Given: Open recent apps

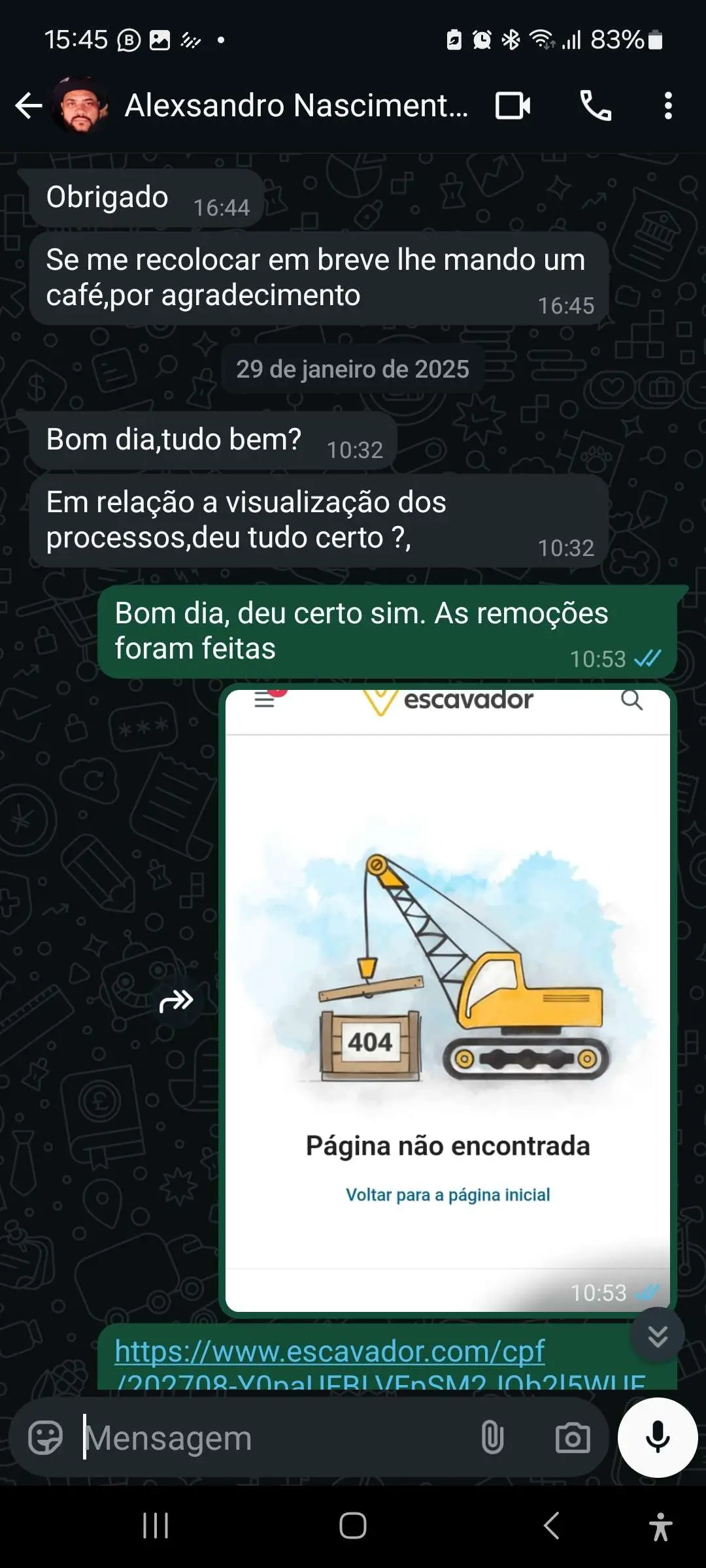Looking at the screenshot, I should tap(156, 1526).
